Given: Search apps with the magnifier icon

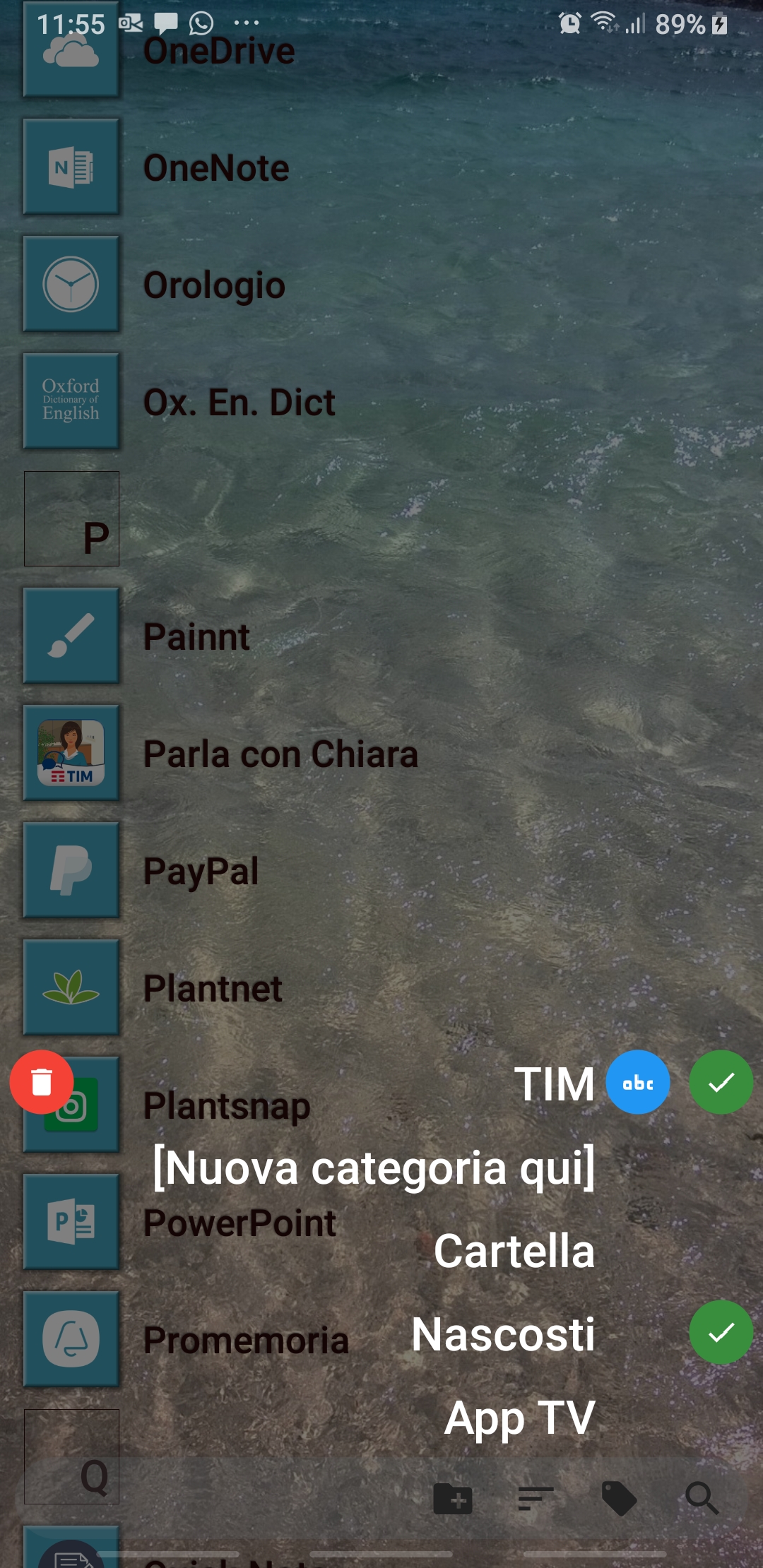Looking at the screenshot, I should 702,1498.
